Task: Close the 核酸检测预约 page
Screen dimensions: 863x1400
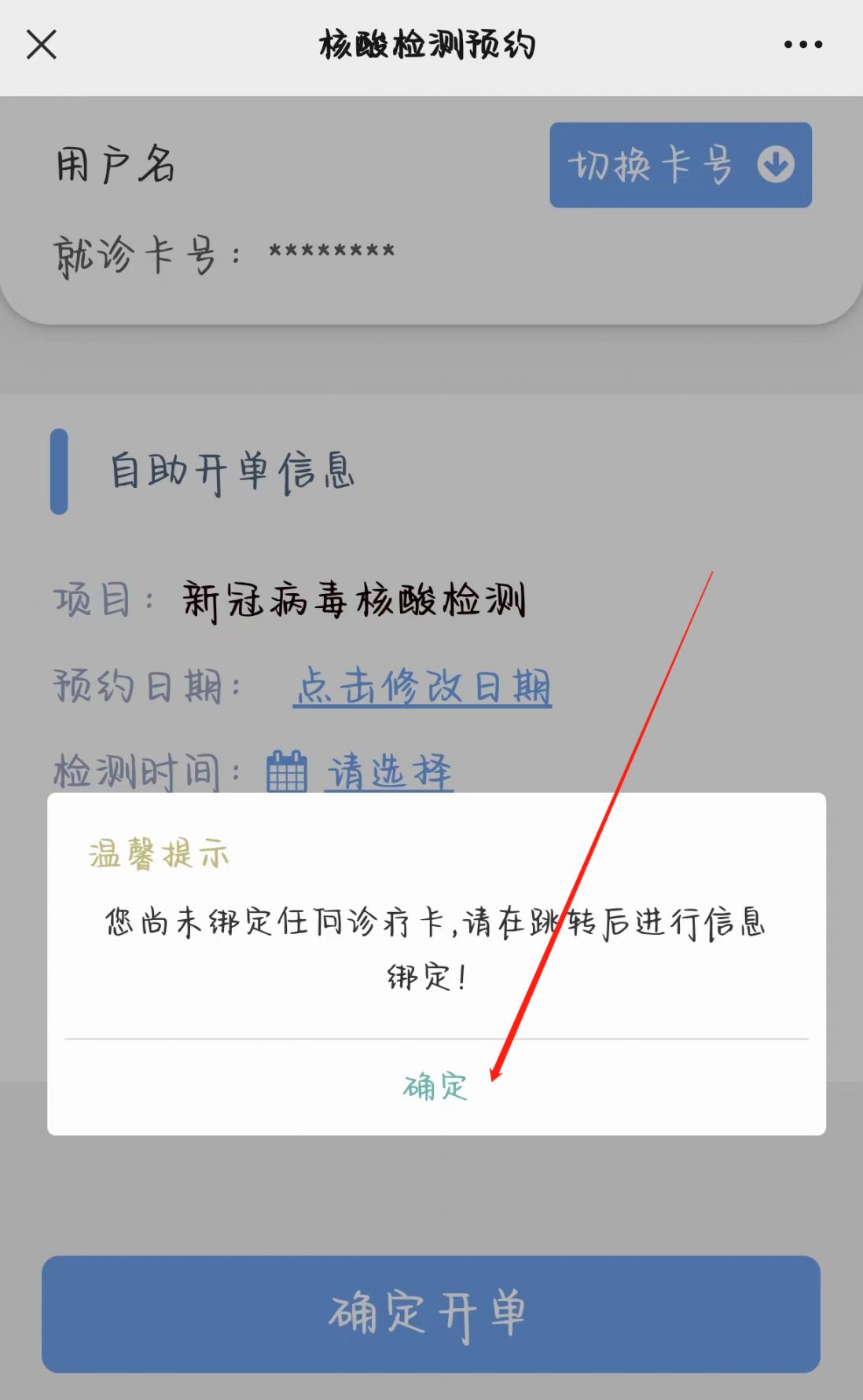Action: [42, 45]
